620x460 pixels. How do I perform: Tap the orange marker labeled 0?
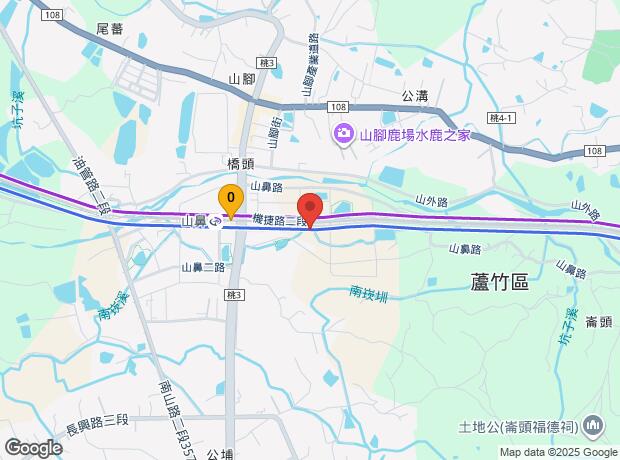coord(230,198)
